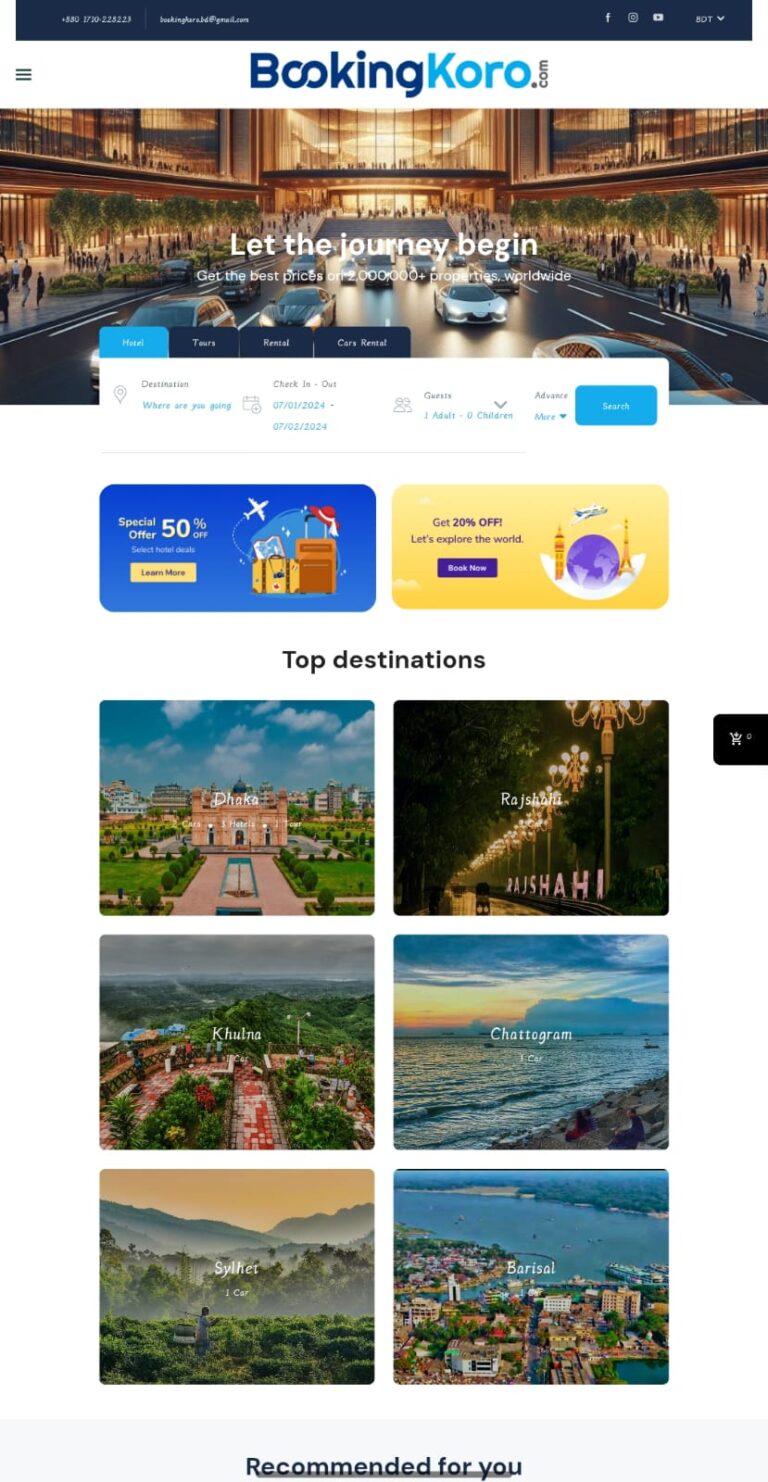
Task: Tap the Search button
Action: pyautogui.click(x=616, y=406)
